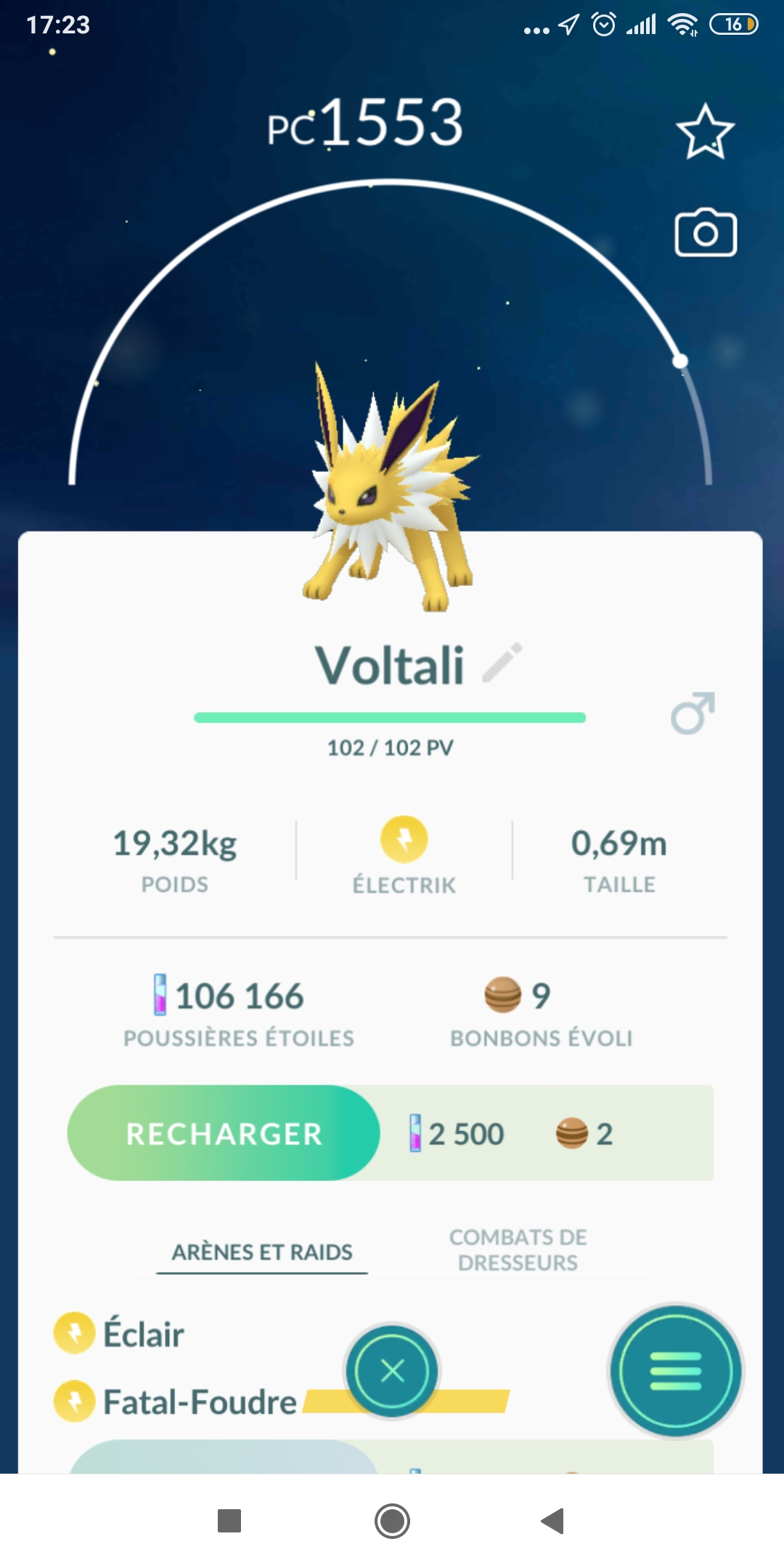Mark Voltali as favorite with star
This screenshot has width=784, height=1568.
(x=705, y=132)
